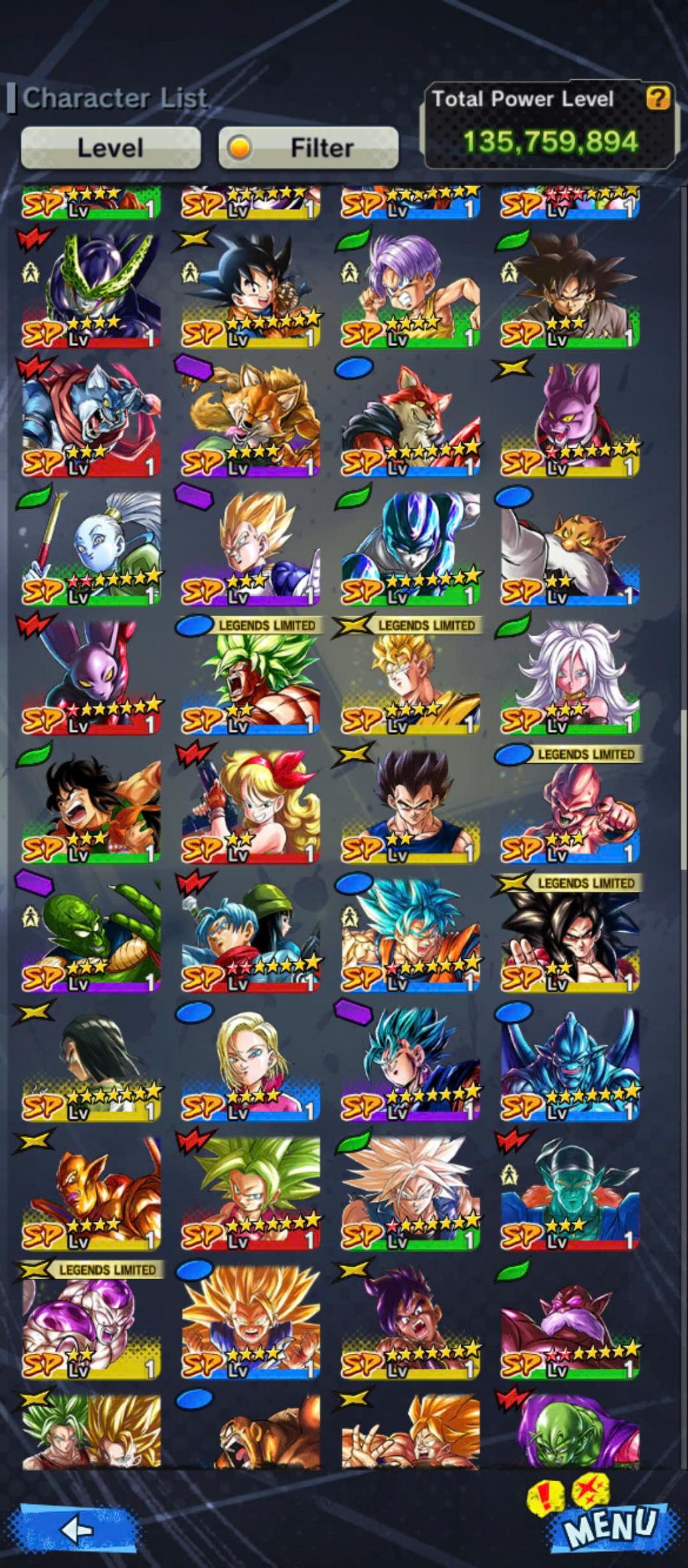Choose the Legends Limited Broly card
This screenshot has width=688, height=1568.
coord(251,678)
